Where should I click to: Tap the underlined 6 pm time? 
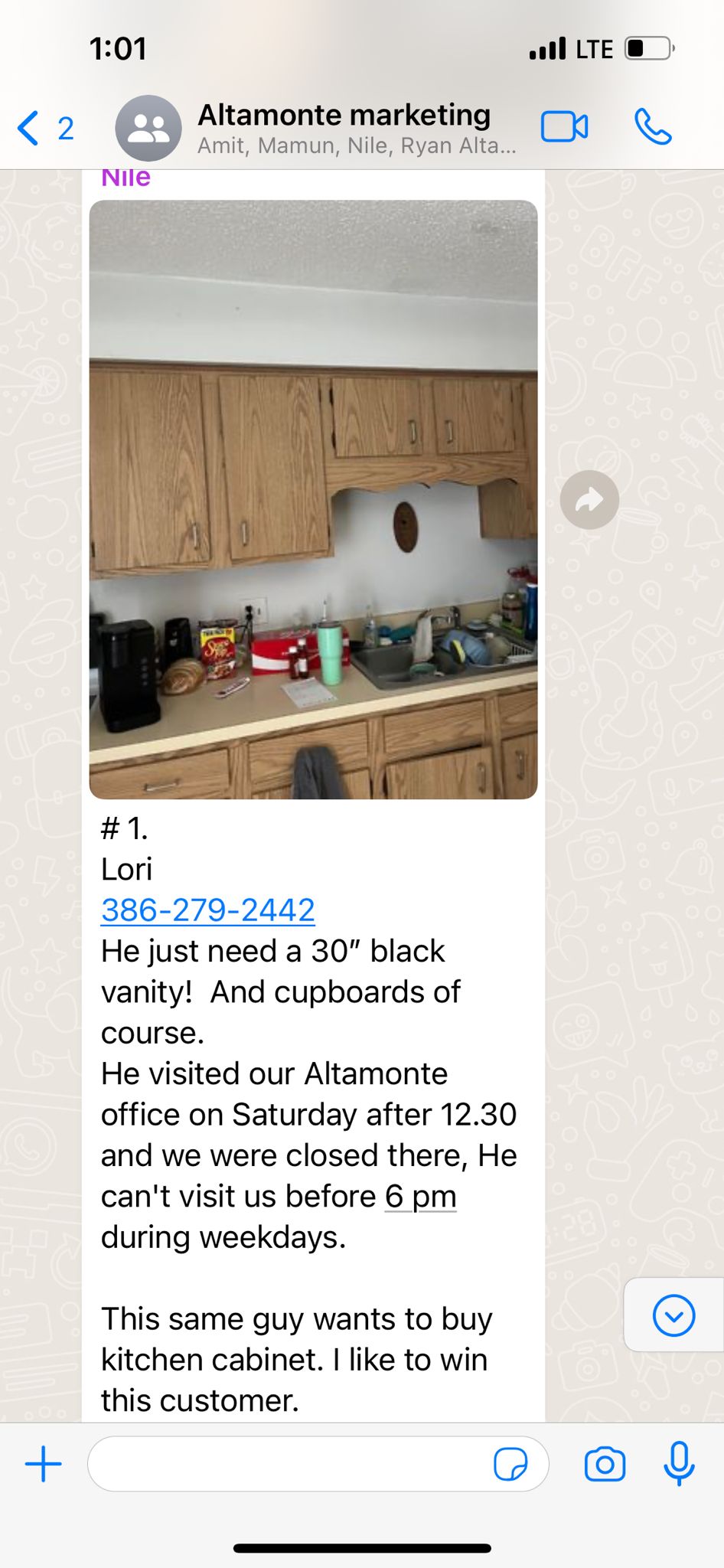coord(420,1196)
